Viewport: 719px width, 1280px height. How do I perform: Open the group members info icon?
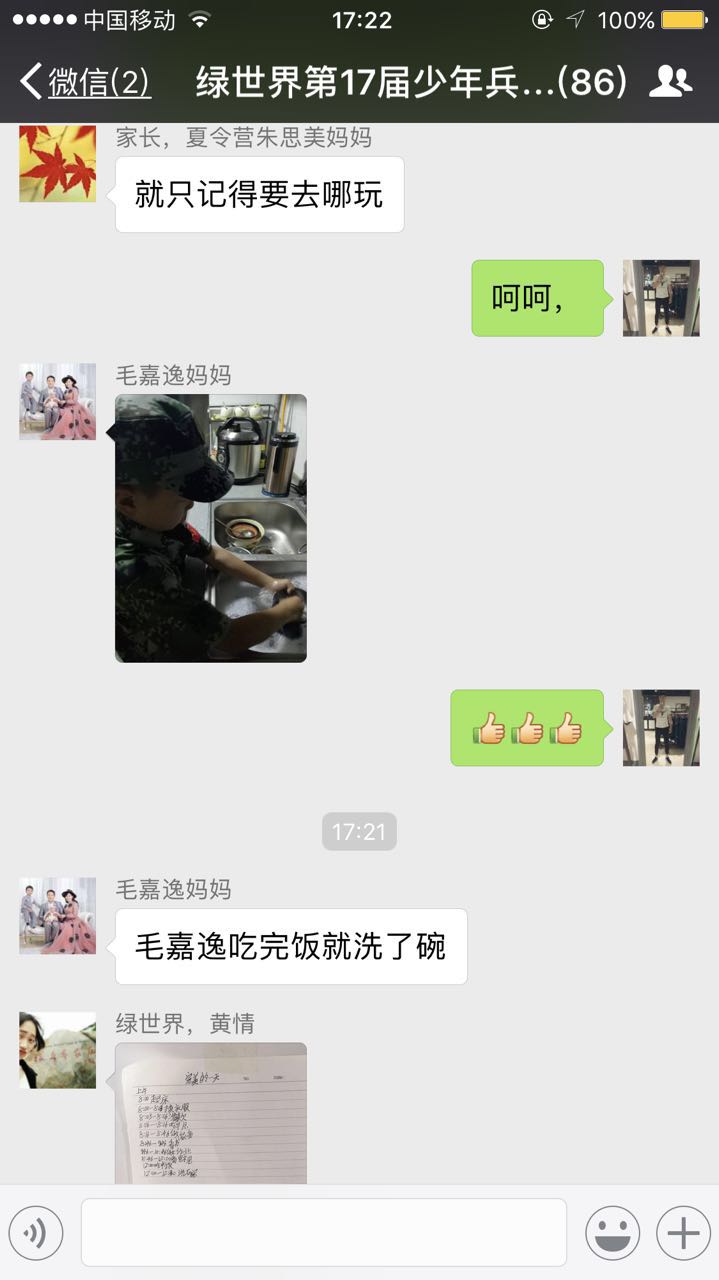point(670,82)
